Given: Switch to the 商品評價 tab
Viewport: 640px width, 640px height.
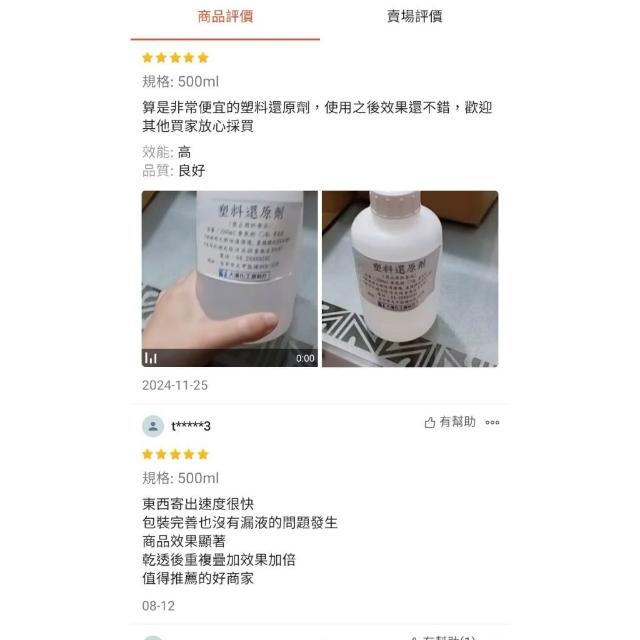Looking at the screenshot, I should point(225,17).
